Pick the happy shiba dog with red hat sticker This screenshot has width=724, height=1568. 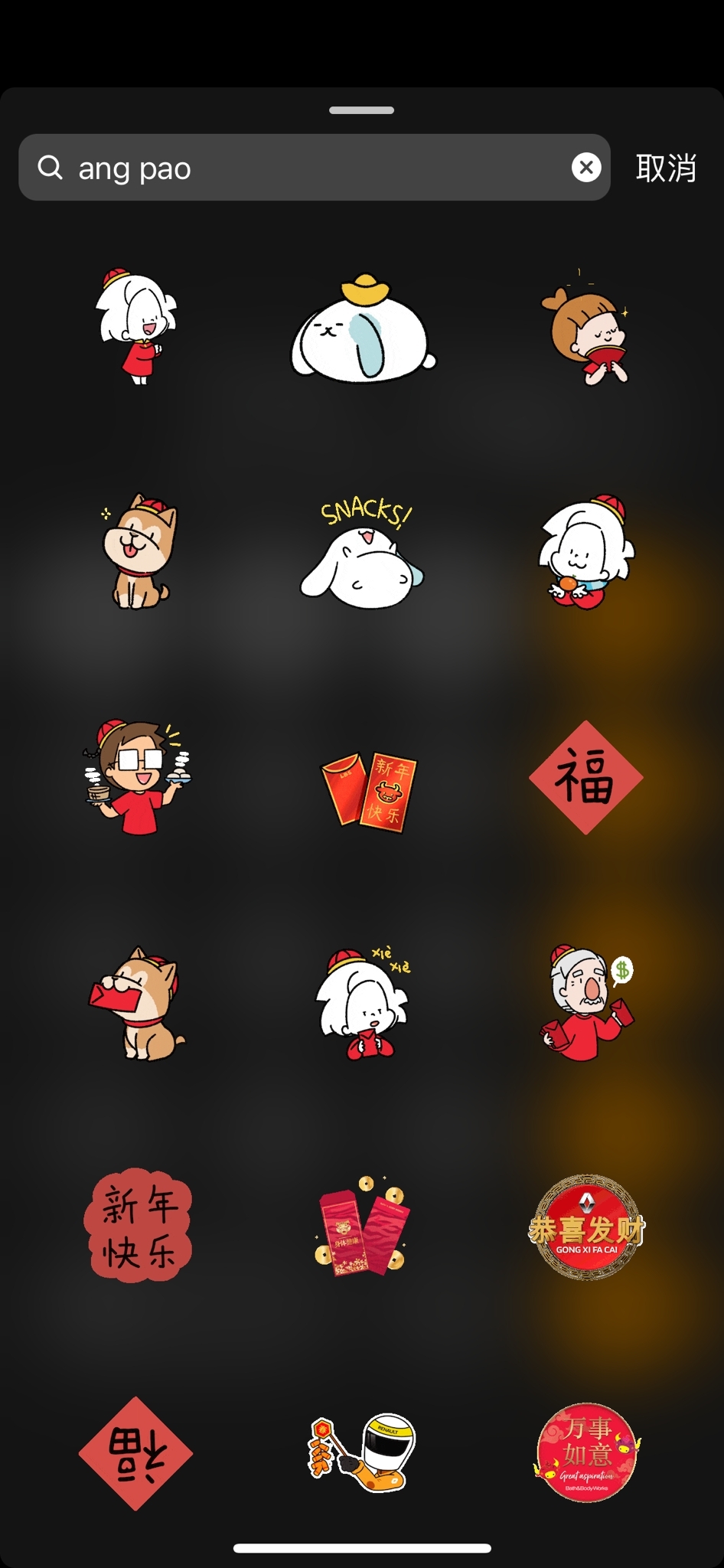[x=138, y=553]
